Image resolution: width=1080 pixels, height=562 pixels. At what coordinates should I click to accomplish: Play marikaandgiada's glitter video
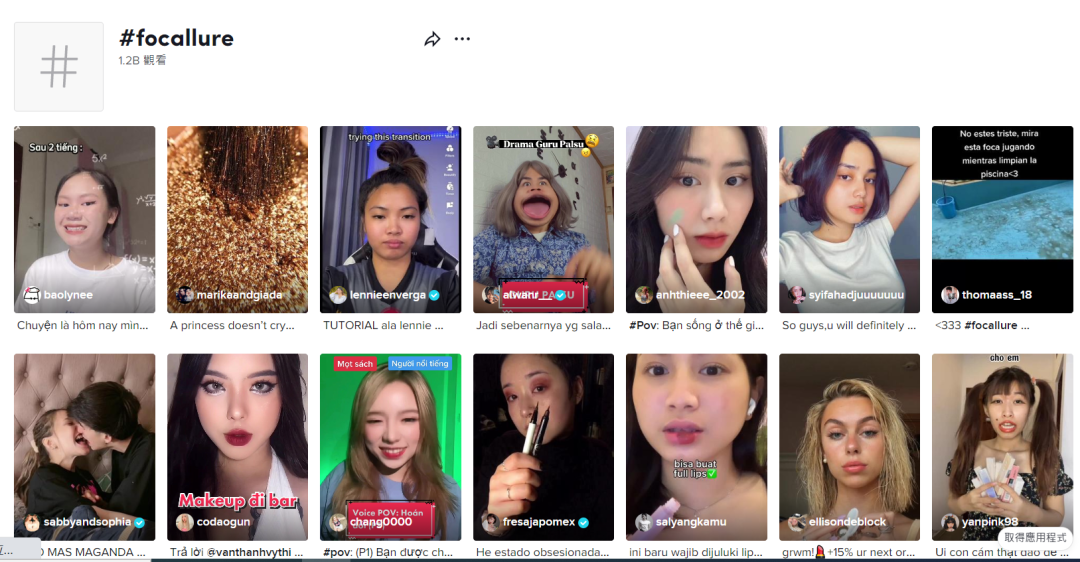coord(238,218)
